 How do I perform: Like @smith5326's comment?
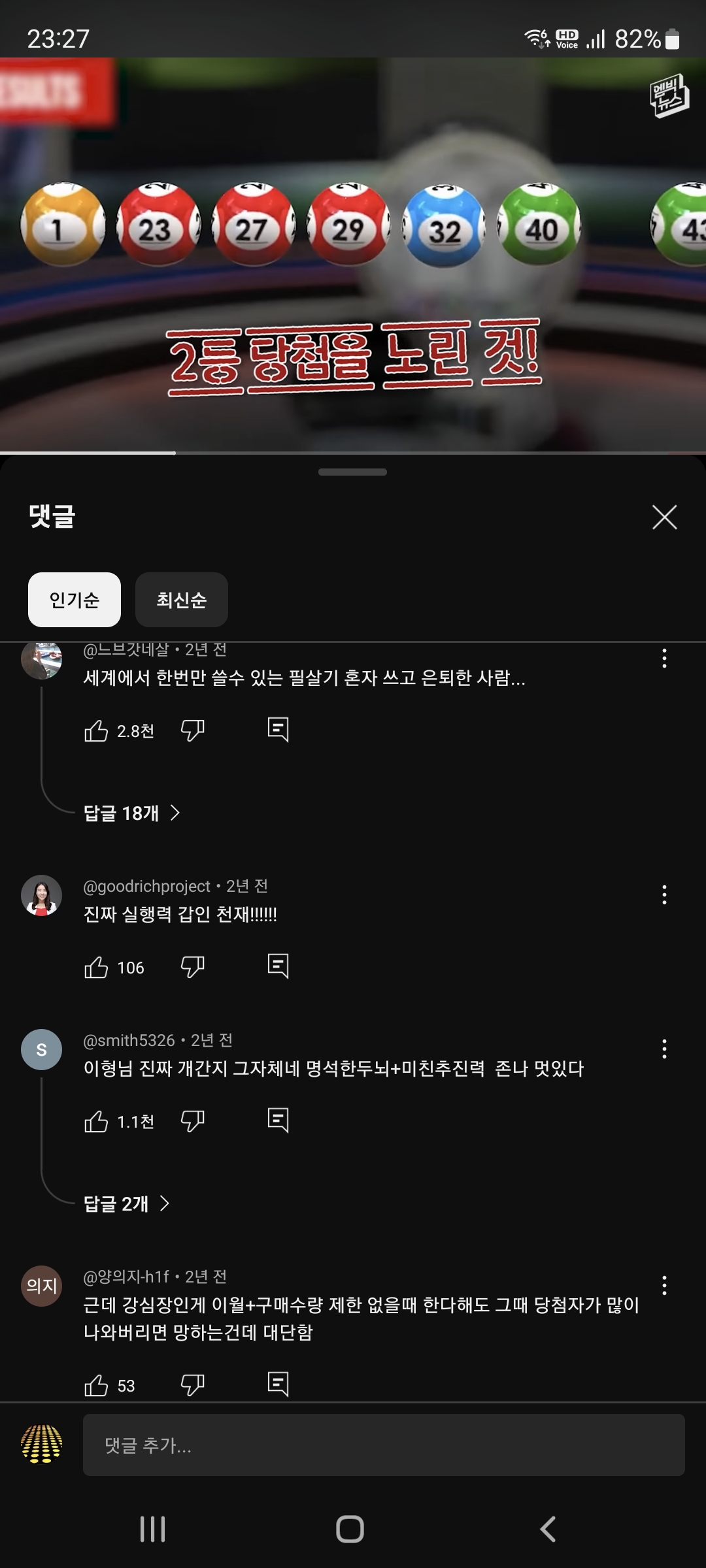(96, 1121)
